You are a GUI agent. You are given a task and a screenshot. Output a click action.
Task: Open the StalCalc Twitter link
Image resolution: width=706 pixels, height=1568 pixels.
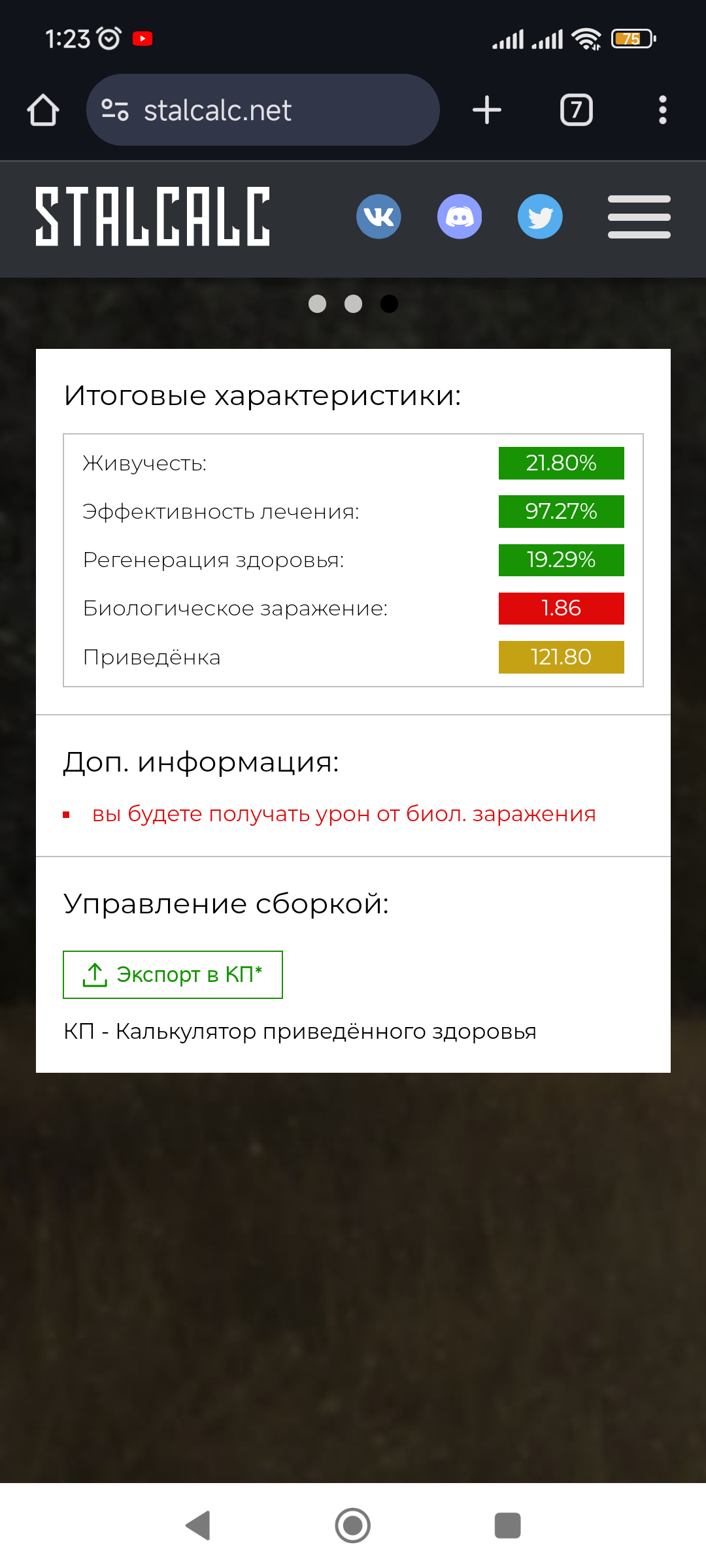tap(540, 216)
